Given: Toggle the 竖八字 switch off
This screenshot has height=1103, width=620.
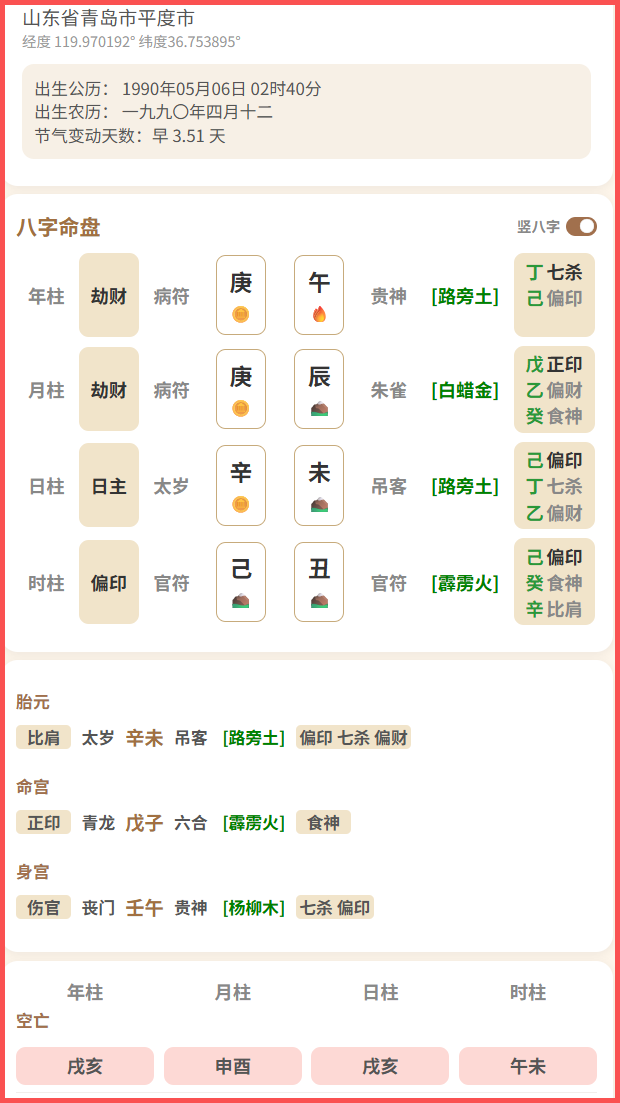Looking at the screenshot, I should coord(581,227).
